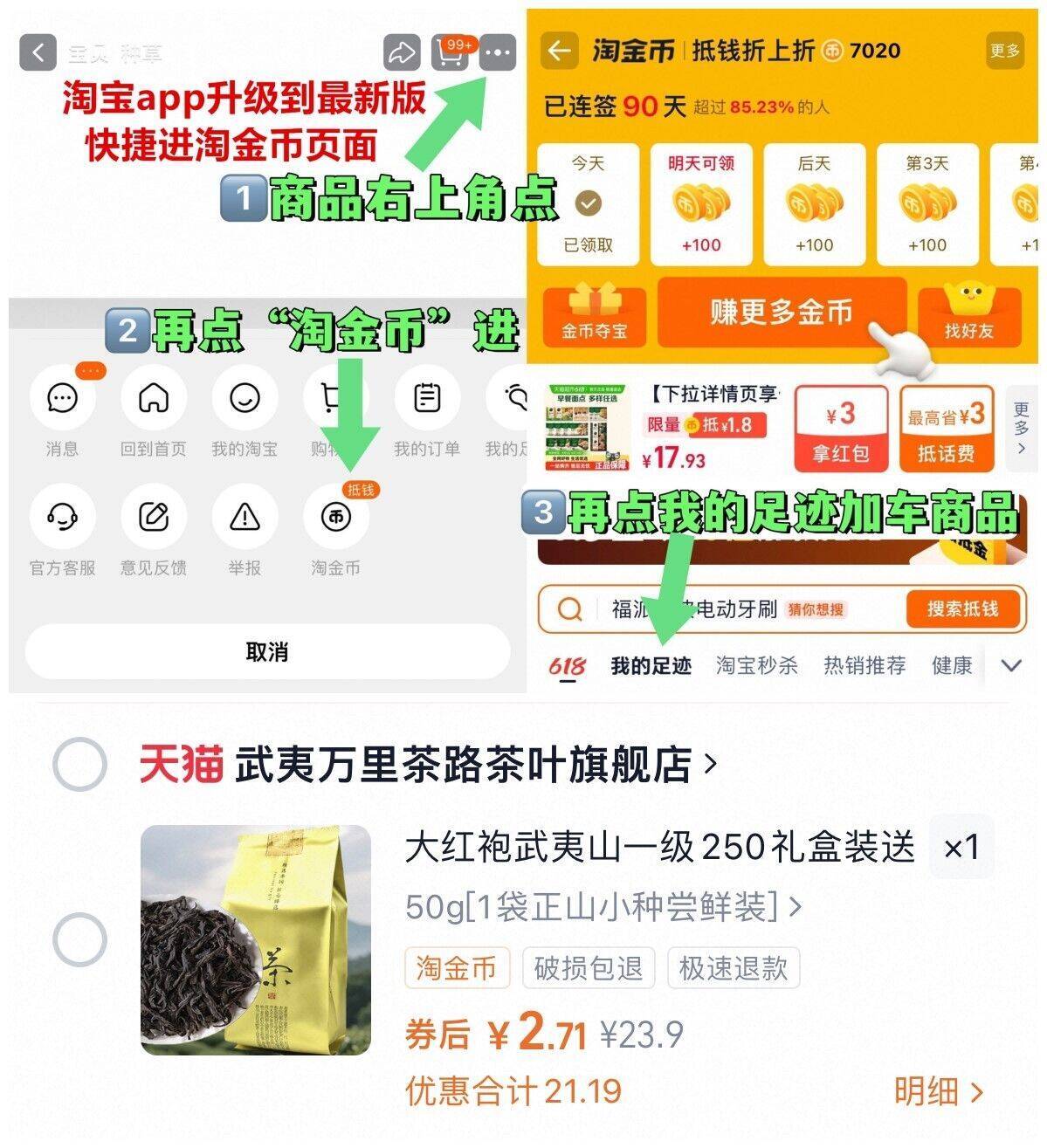Image resolution: width=1047 pixels, height=1148 pixels.
Task: Open the 淘宝秒杀 tab
Action: click(x=756, y=665)
